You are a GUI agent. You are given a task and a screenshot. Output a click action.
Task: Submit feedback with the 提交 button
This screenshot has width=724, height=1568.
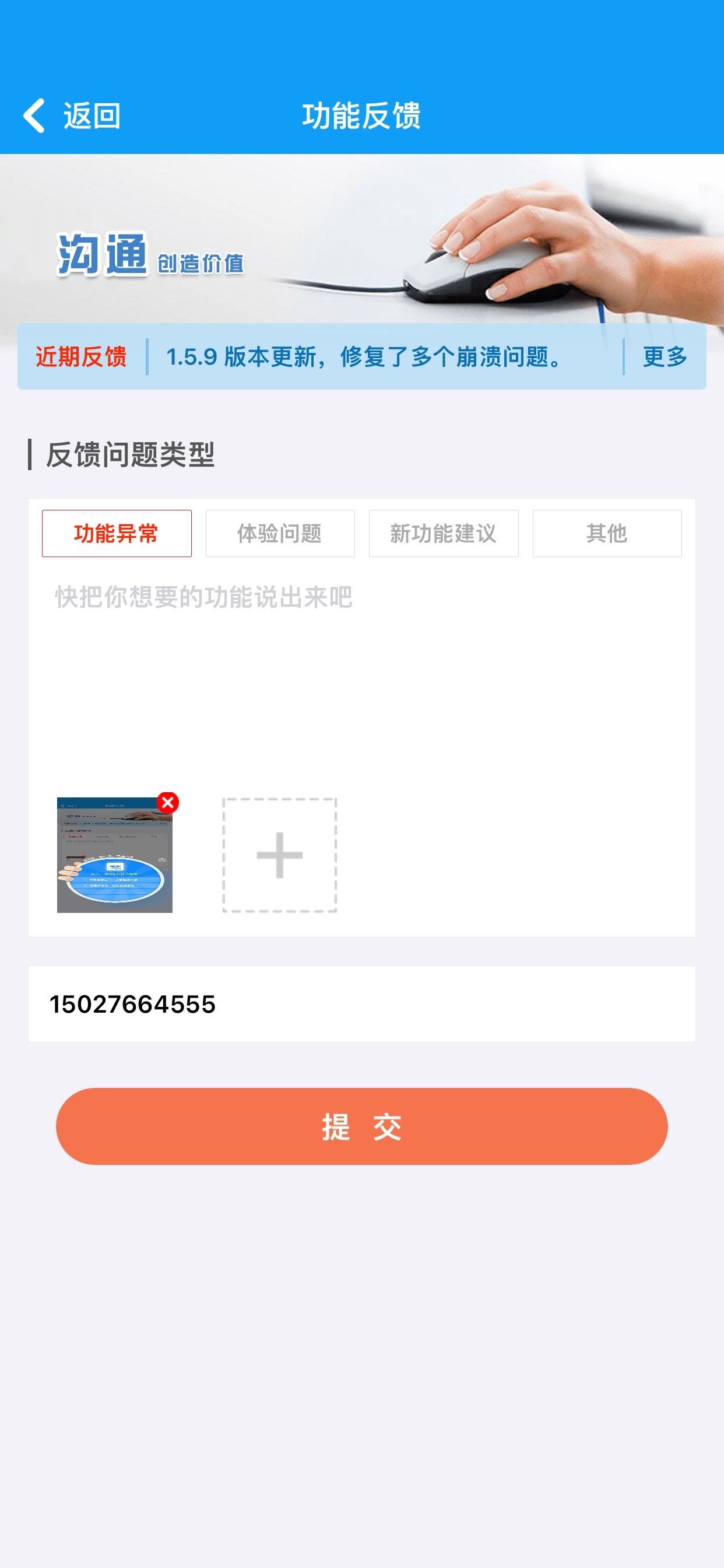[361, 1126]
